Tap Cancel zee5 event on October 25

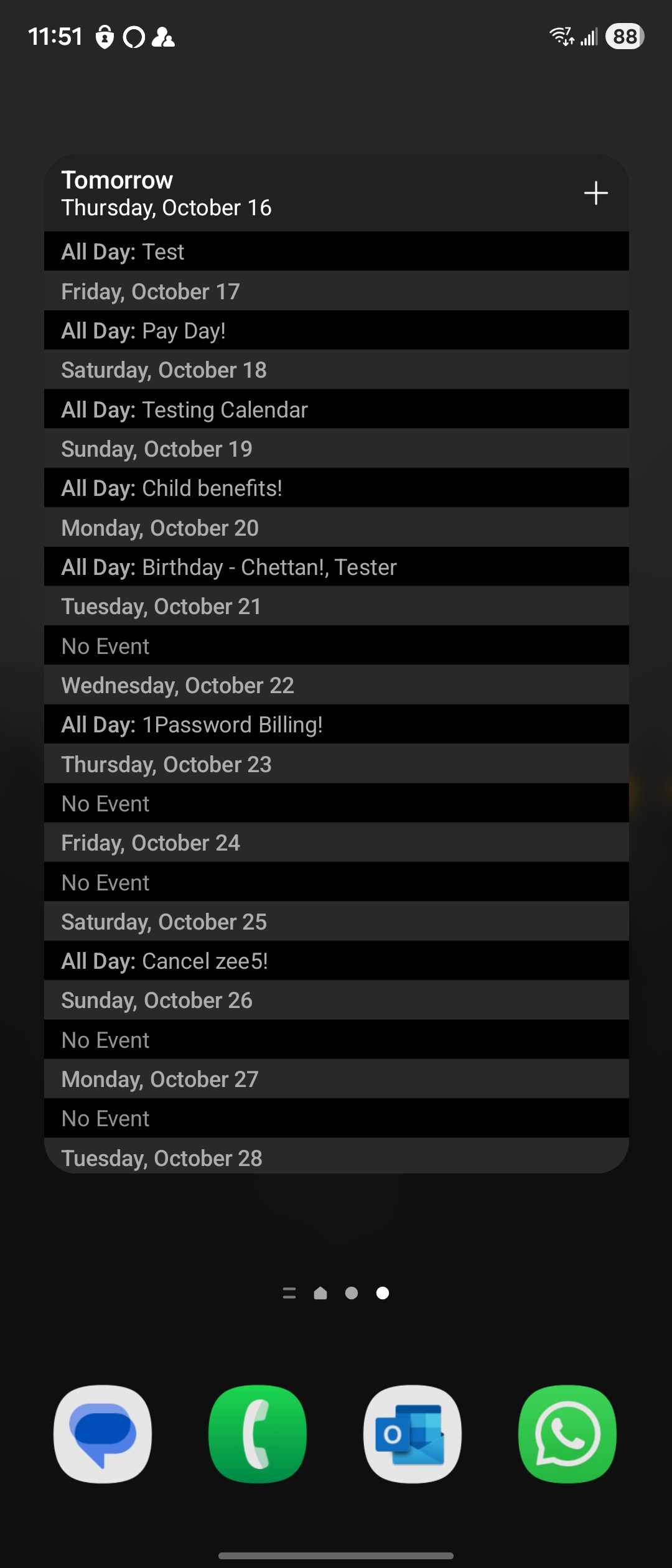click(x=336, y=961)
